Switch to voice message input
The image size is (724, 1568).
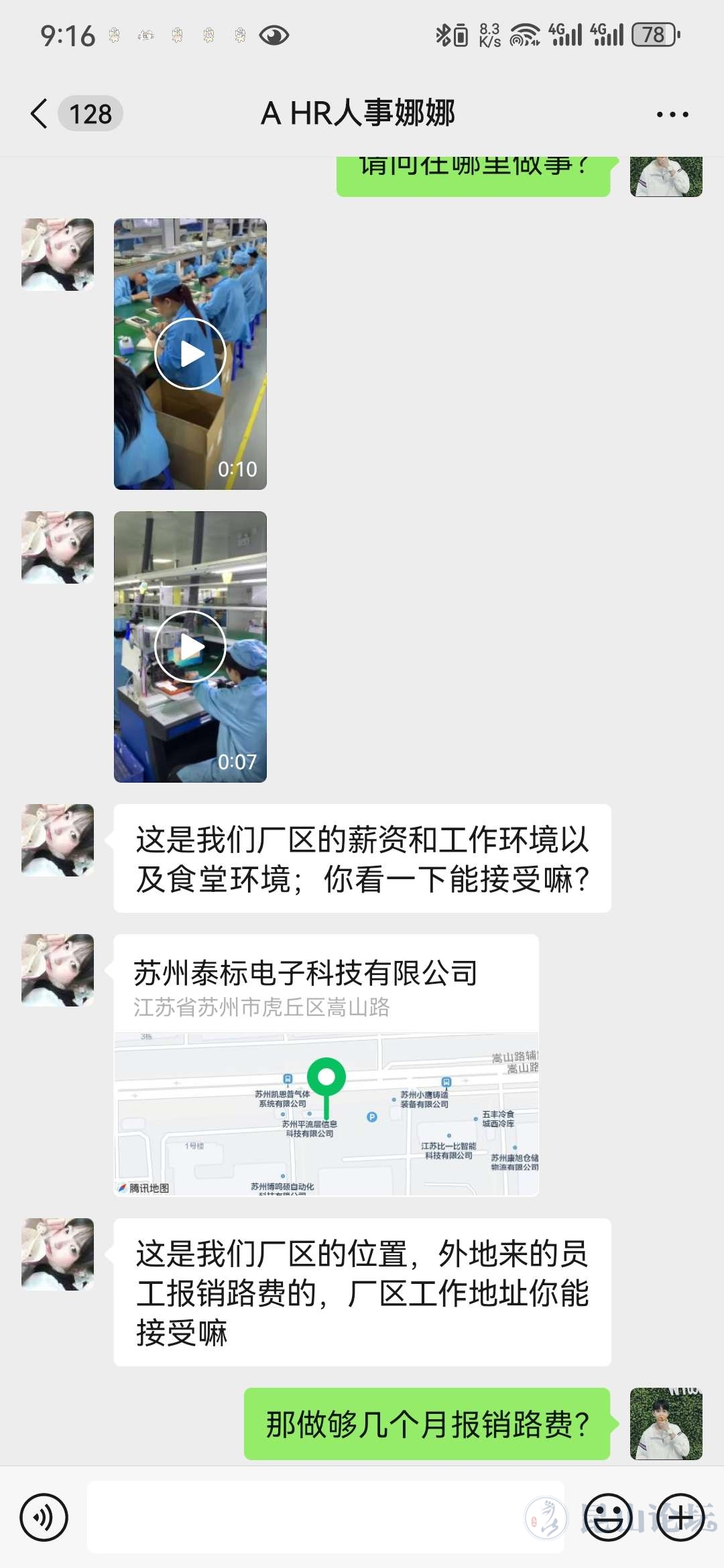(x=44, y=1517)
